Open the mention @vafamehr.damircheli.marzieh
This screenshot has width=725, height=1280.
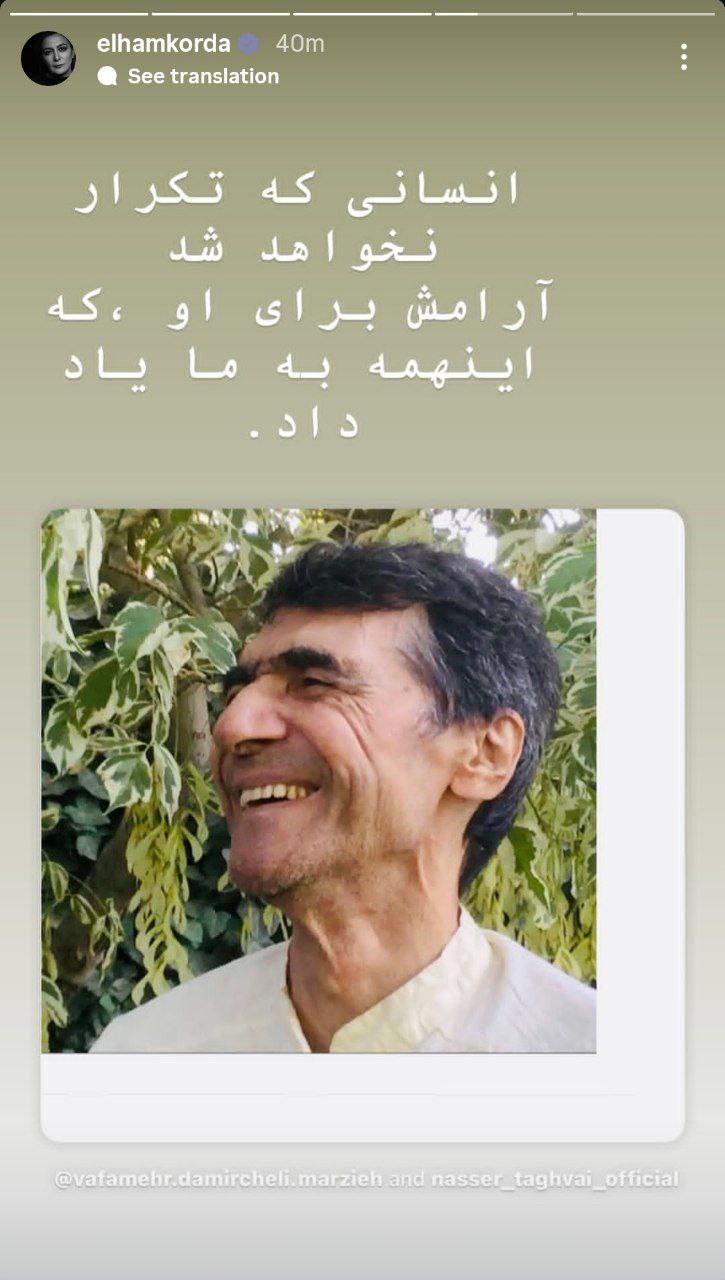[218, 1179]
